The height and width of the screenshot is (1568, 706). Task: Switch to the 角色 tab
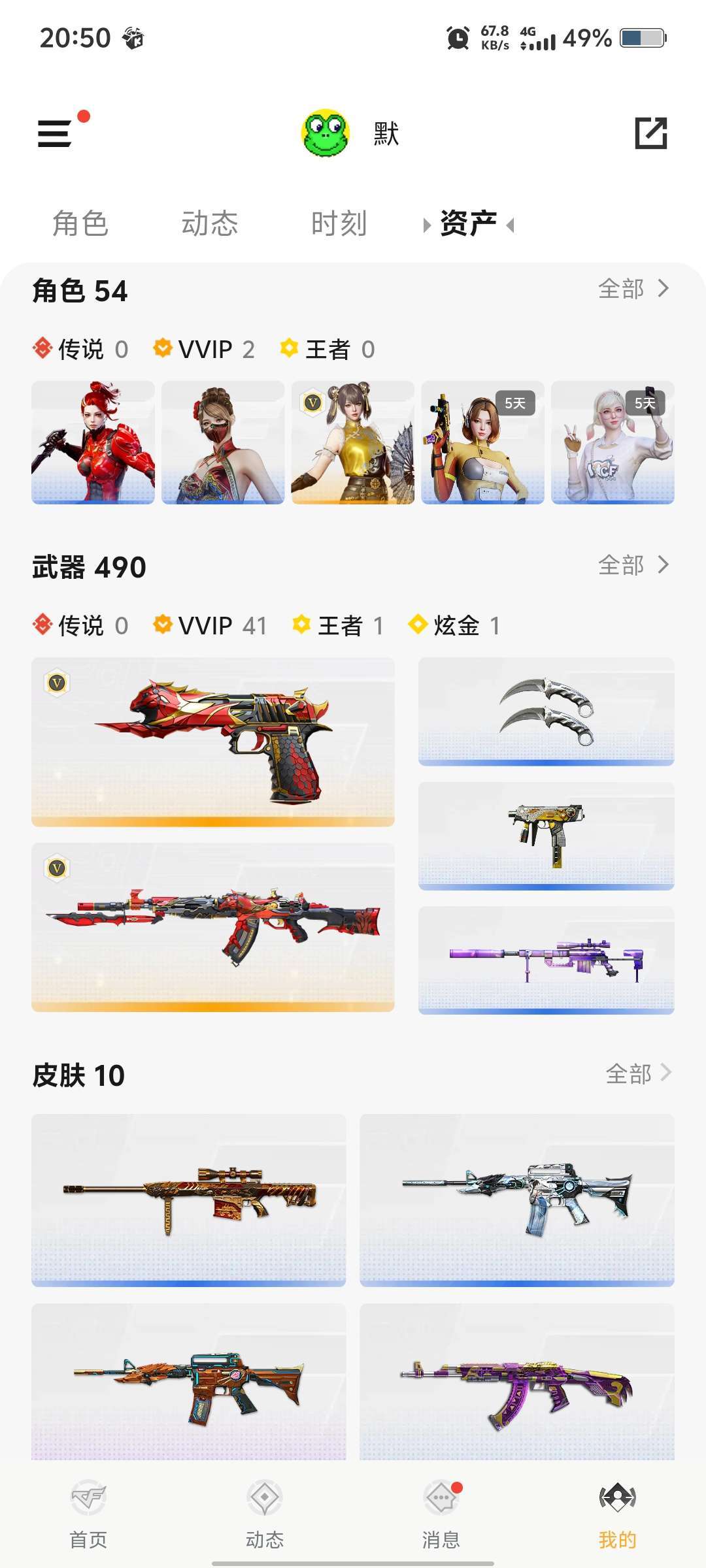click(78, 223)
